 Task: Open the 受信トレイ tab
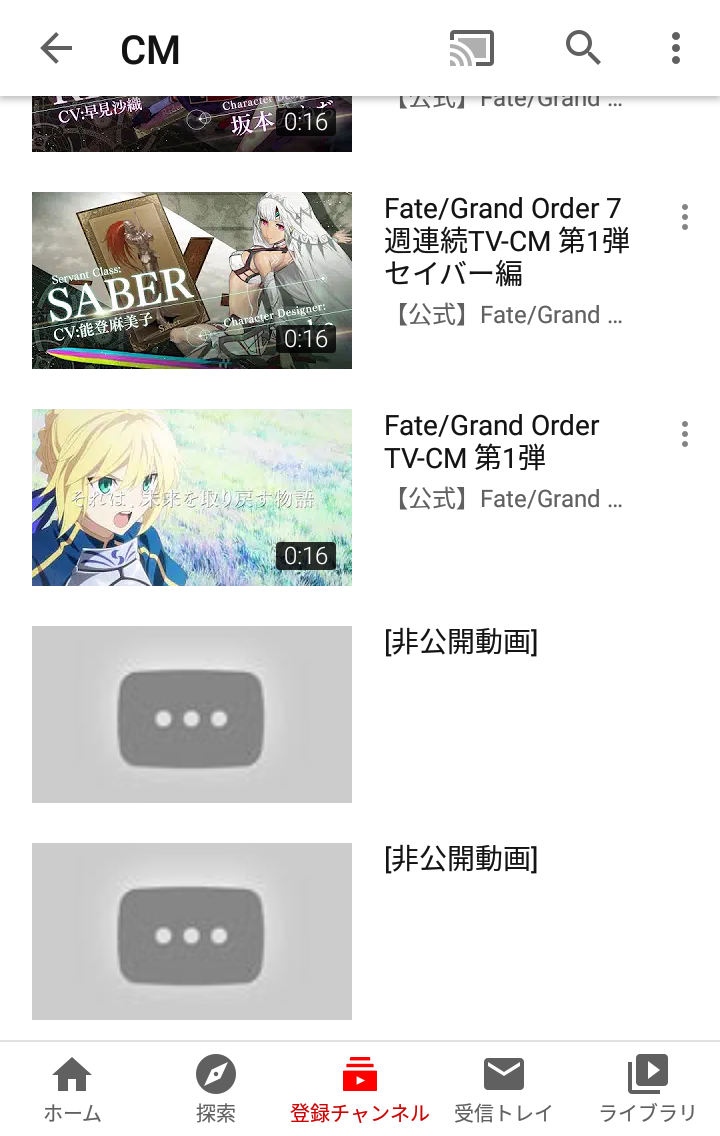tap(504, 1088)
